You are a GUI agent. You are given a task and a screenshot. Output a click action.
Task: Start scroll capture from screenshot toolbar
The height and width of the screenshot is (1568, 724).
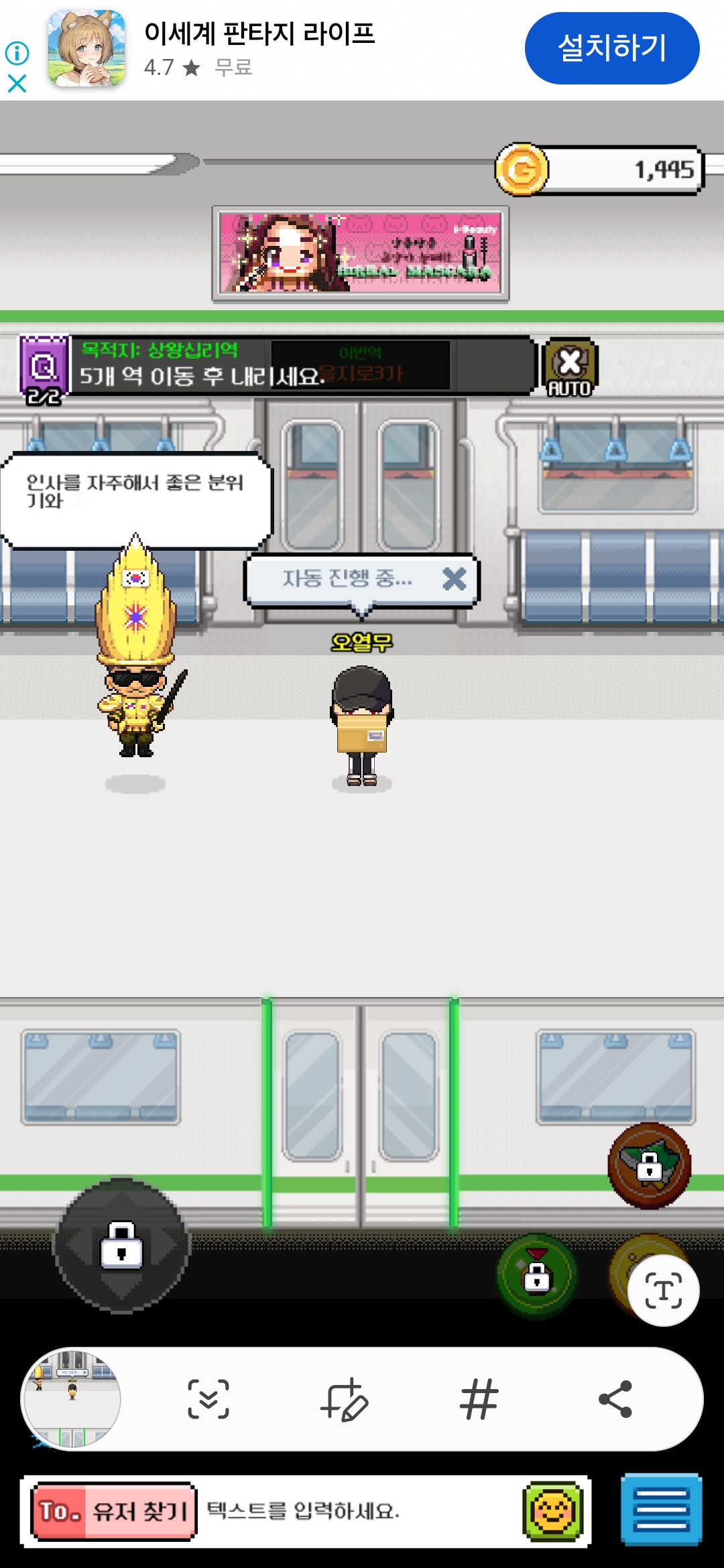(208, 1399)
